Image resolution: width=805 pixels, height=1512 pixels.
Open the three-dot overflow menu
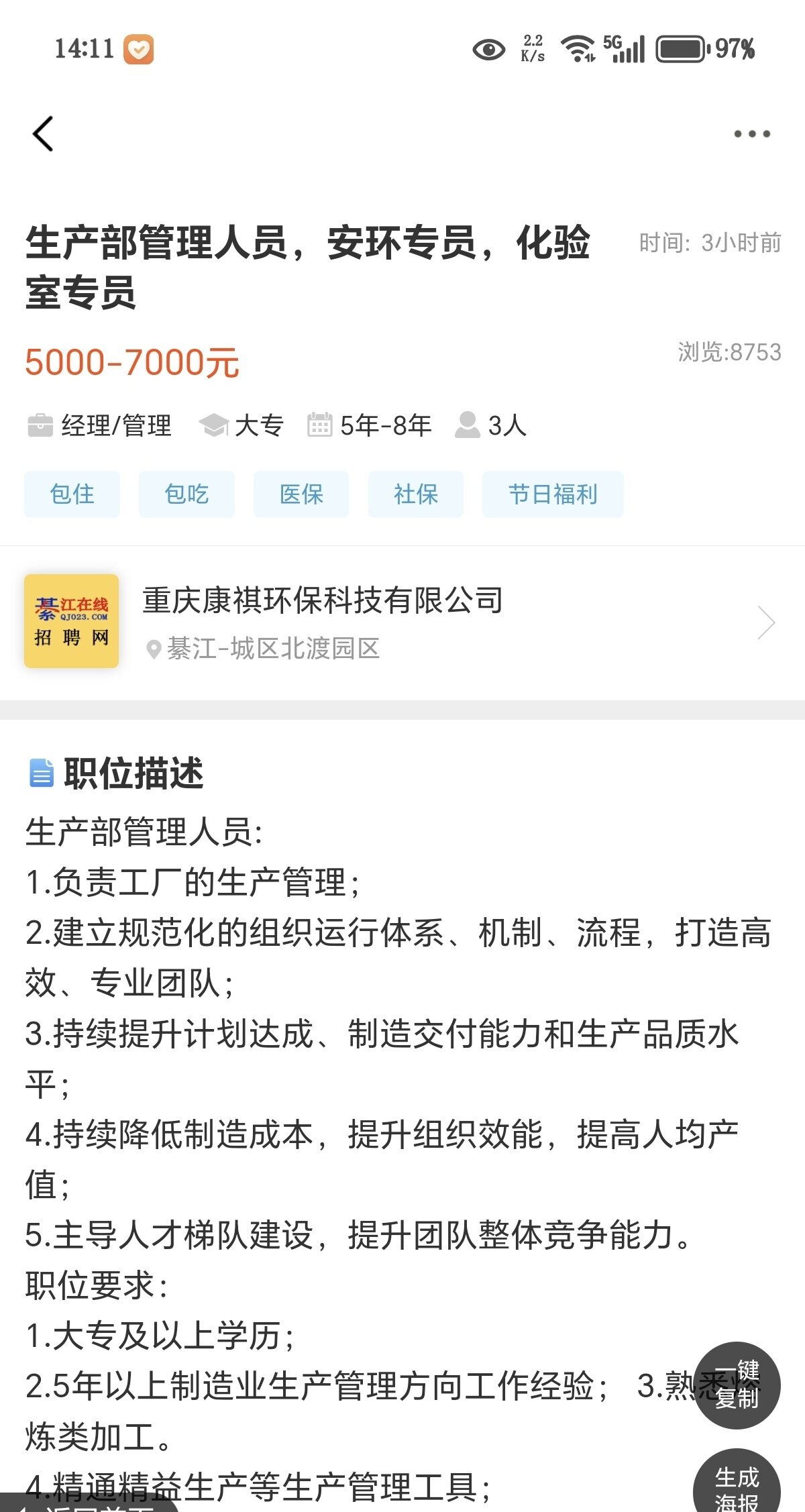751,133
